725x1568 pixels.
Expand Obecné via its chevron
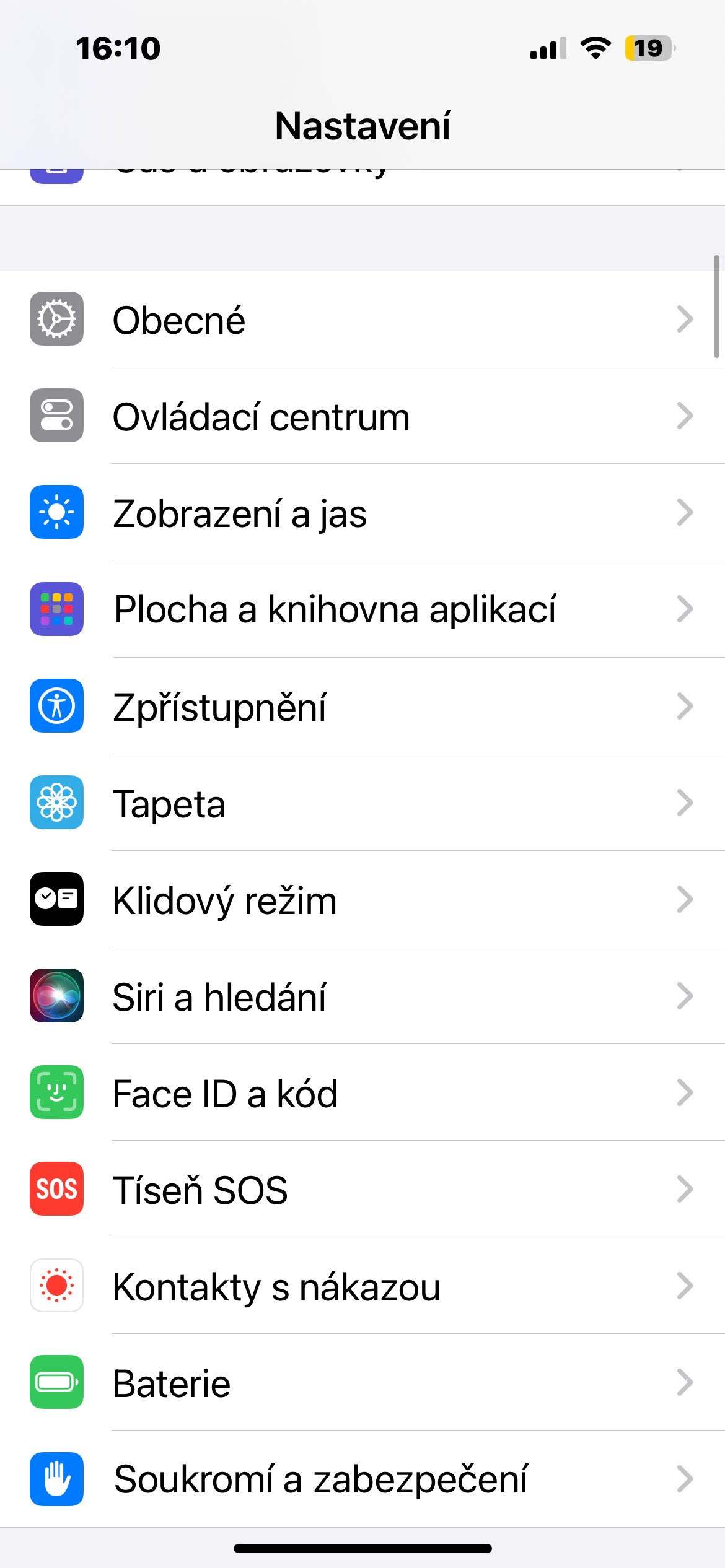point(685,320)
